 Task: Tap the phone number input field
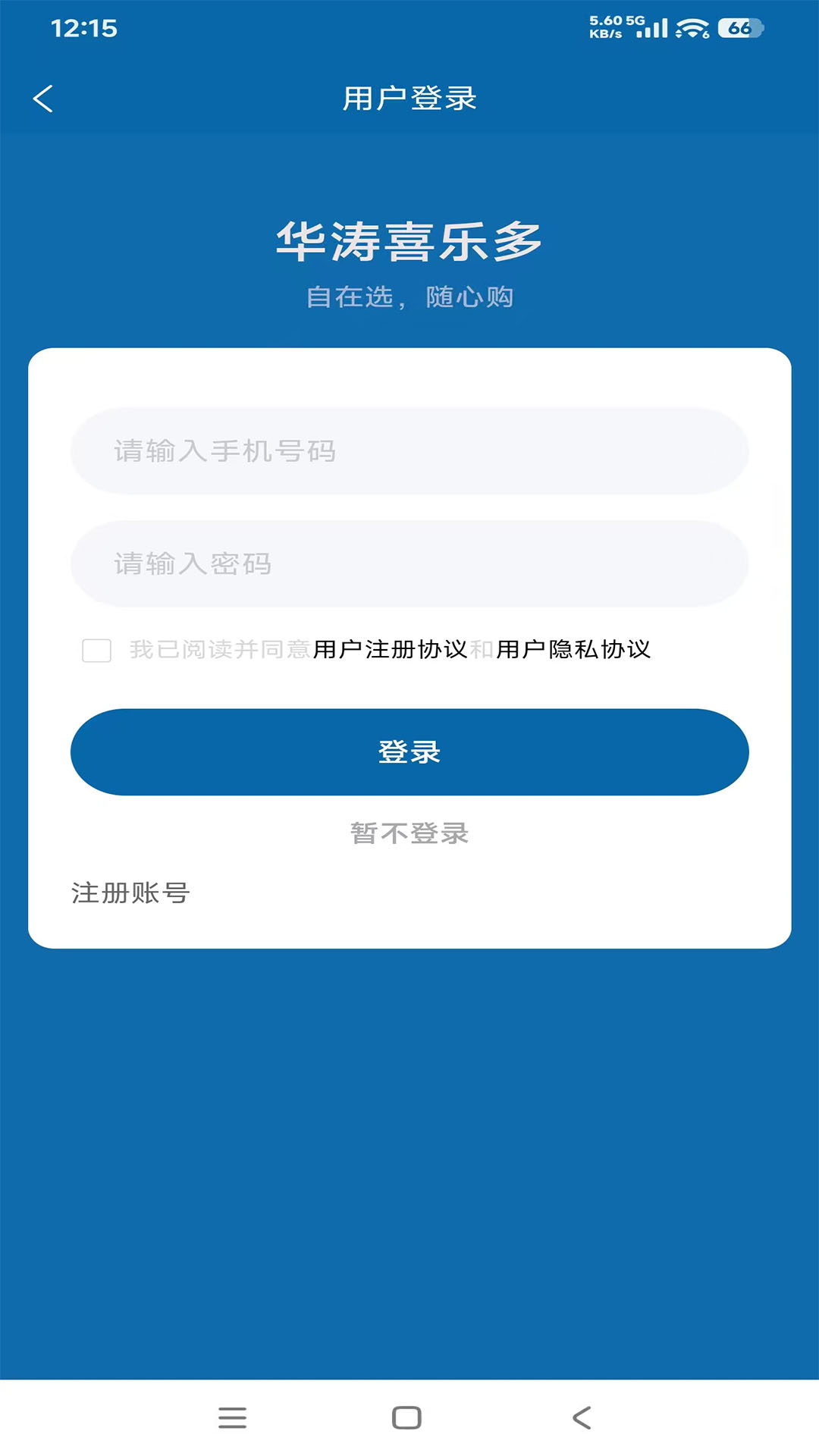coord(409,452)
